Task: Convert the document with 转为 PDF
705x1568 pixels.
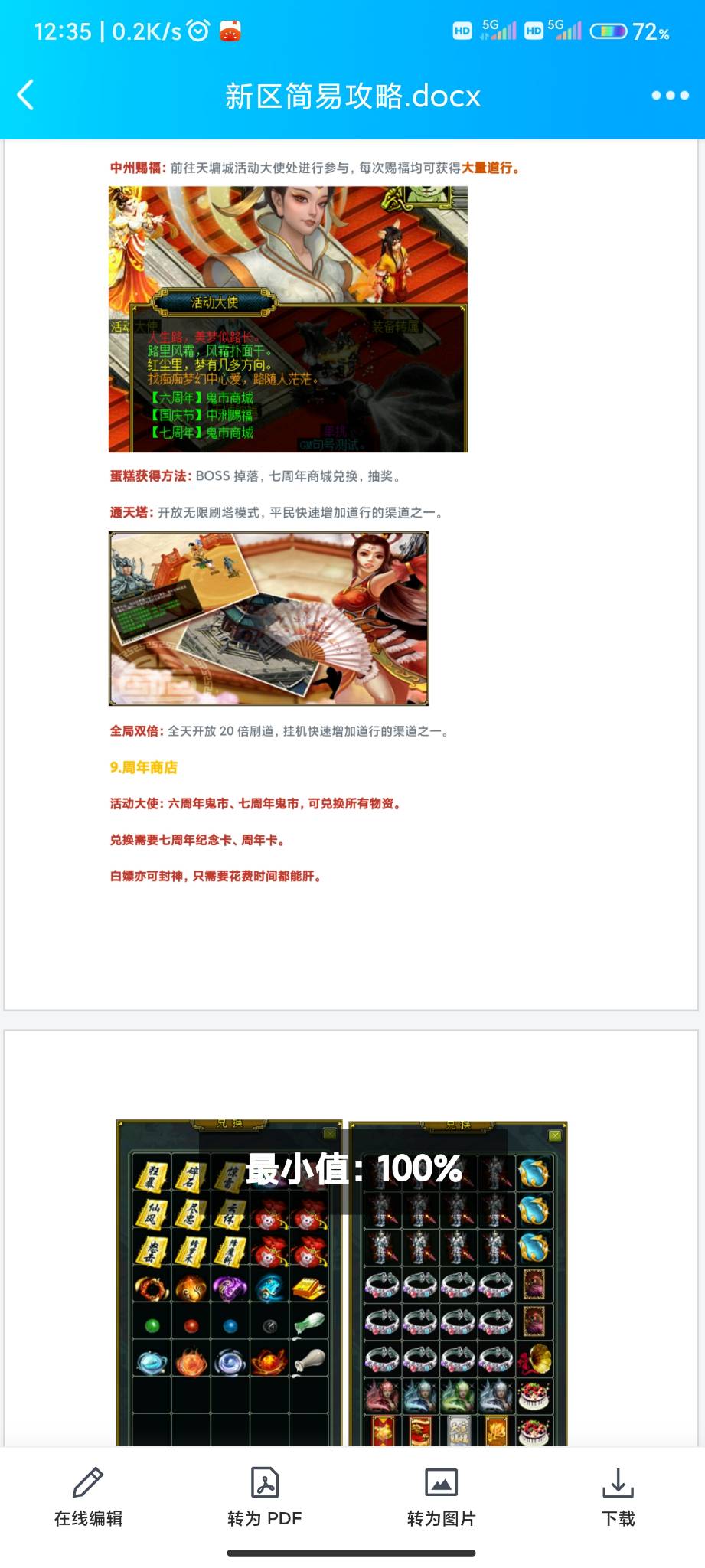Action: [265, 1497]
